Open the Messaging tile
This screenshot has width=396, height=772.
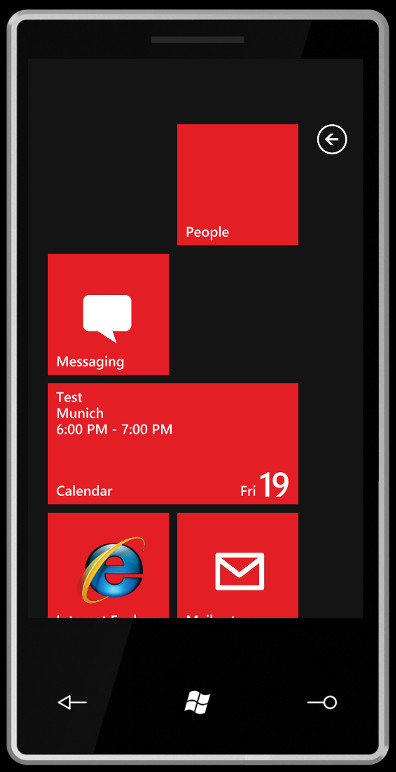click(x=108, y=314)
